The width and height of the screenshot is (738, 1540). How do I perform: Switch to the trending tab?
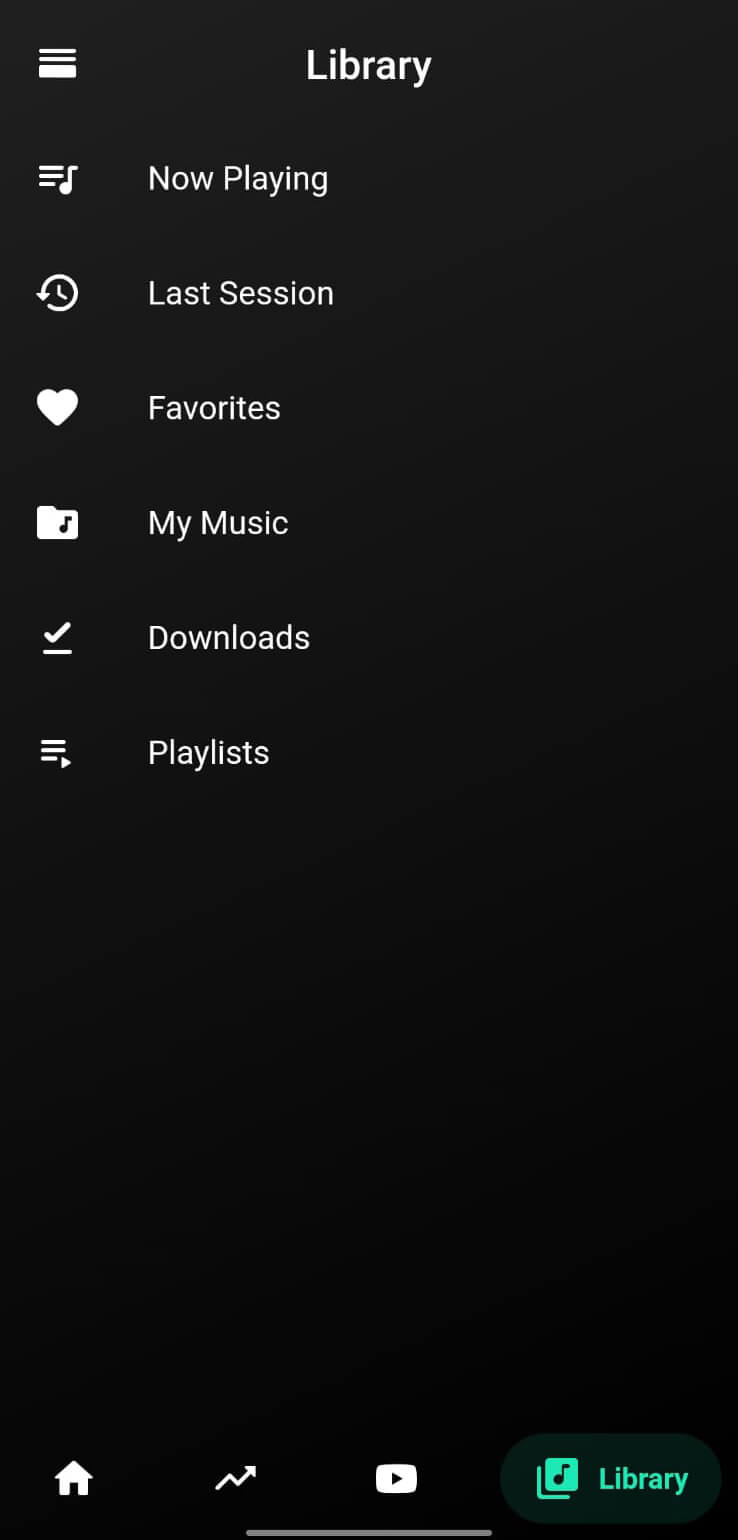point(236,1478)
